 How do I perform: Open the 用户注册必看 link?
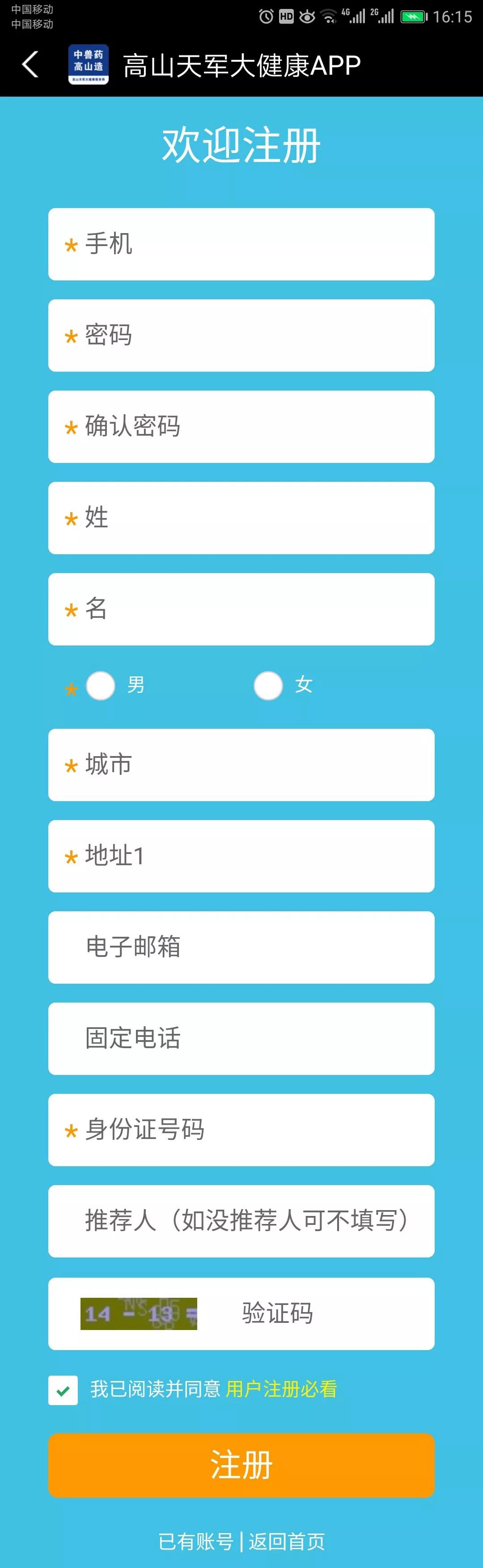(281, 1389)
